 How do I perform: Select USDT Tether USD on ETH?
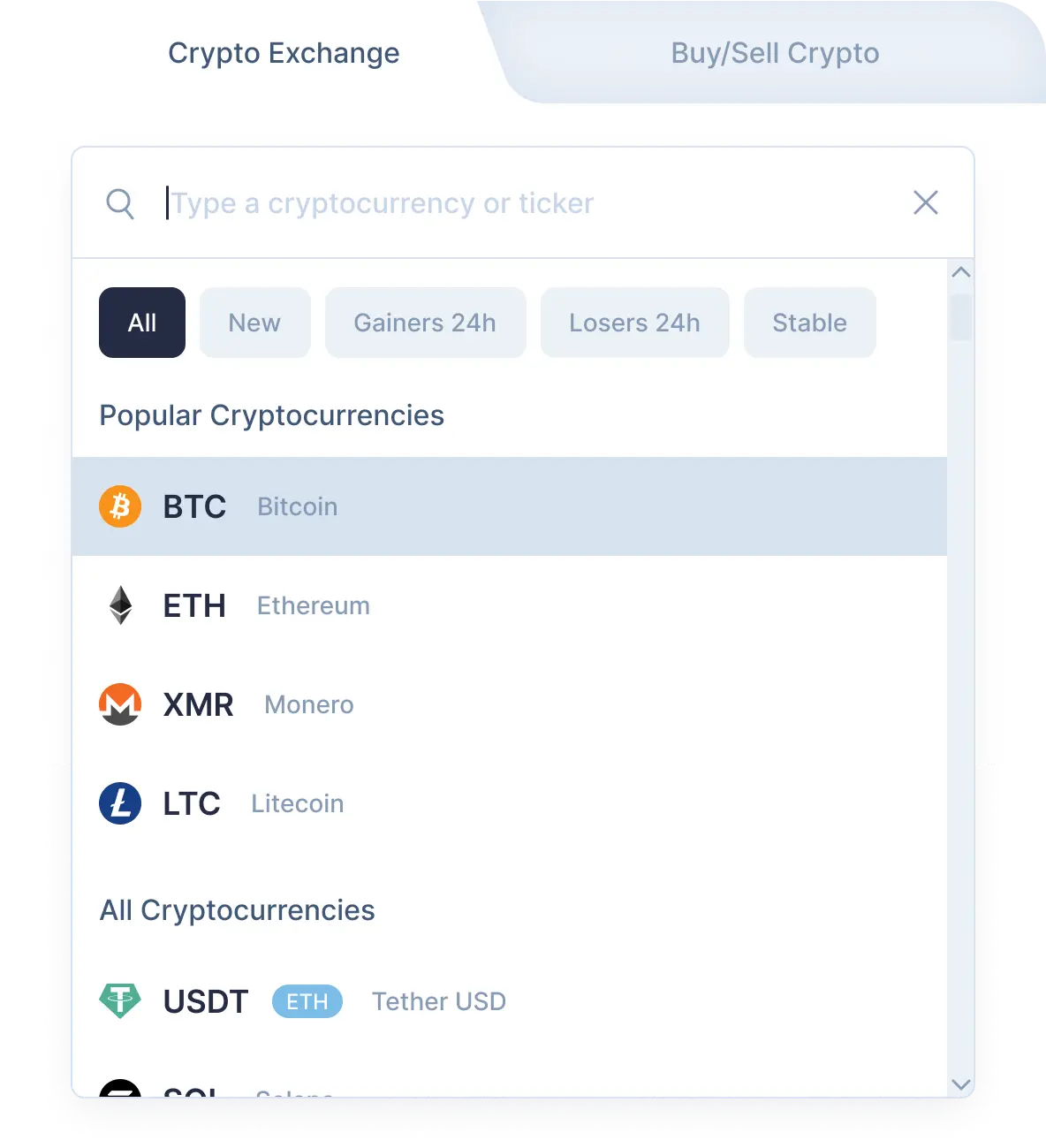pyautogui.click(x=509, y=1001)
